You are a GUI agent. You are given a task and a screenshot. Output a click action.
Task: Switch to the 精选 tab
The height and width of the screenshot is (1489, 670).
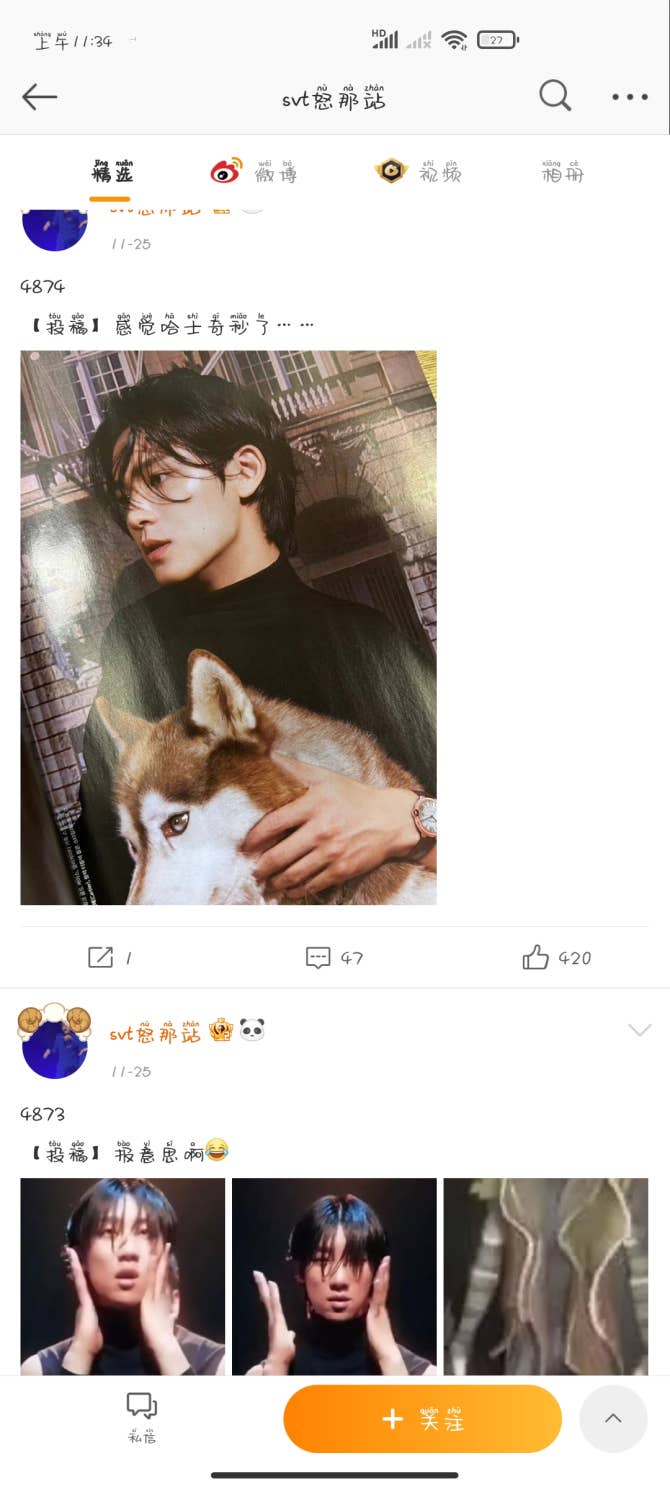pyautogui.click(x=111, y=172)
